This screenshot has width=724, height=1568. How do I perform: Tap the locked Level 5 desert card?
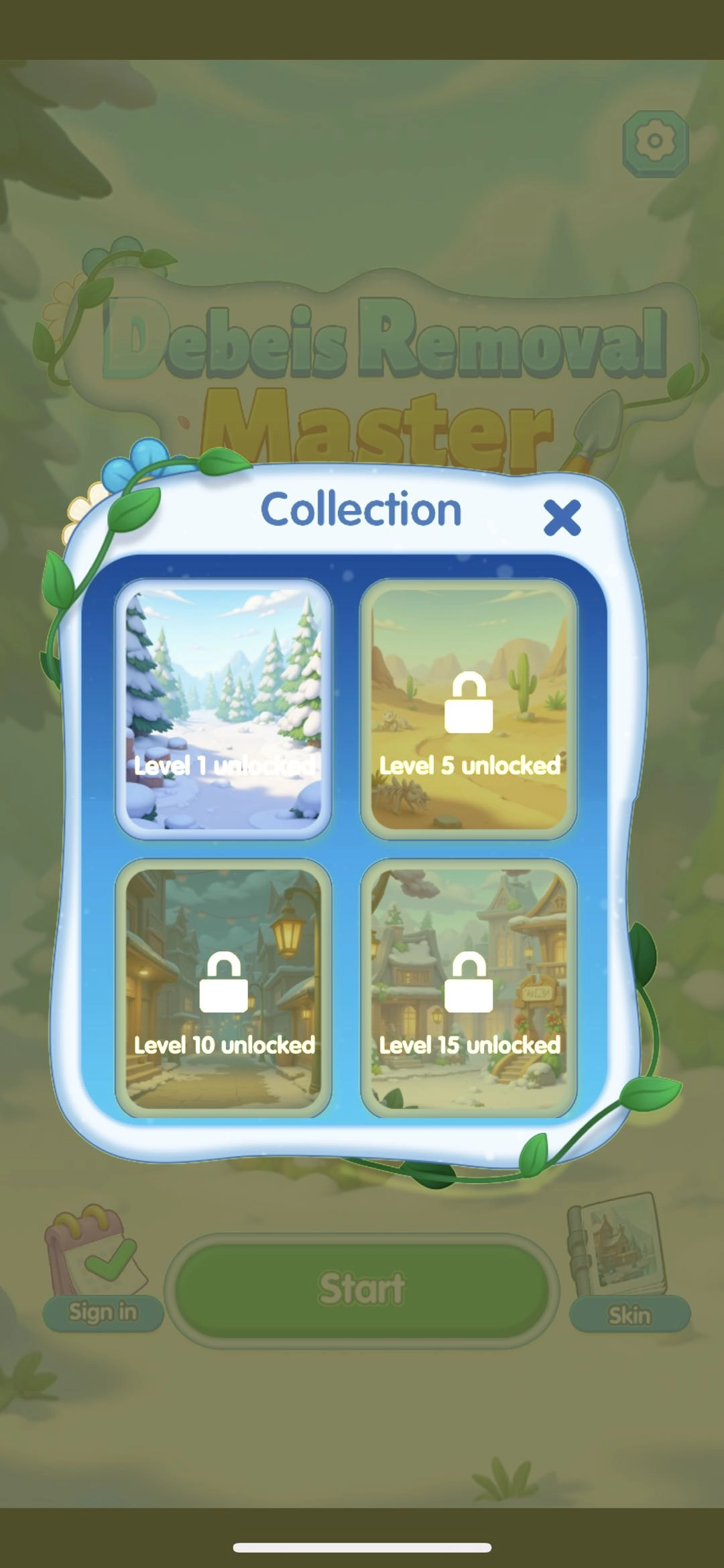469,708
